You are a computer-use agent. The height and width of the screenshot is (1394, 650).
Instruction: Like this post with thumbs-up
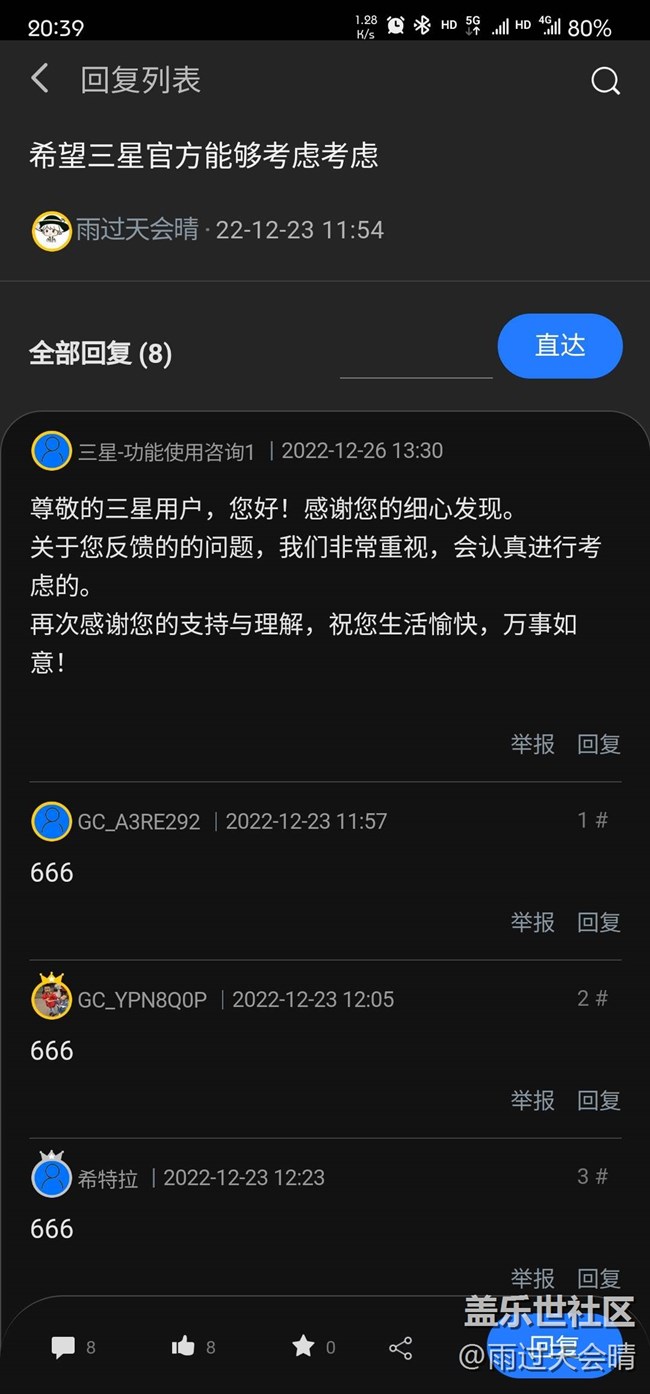tap(183, 1347)
